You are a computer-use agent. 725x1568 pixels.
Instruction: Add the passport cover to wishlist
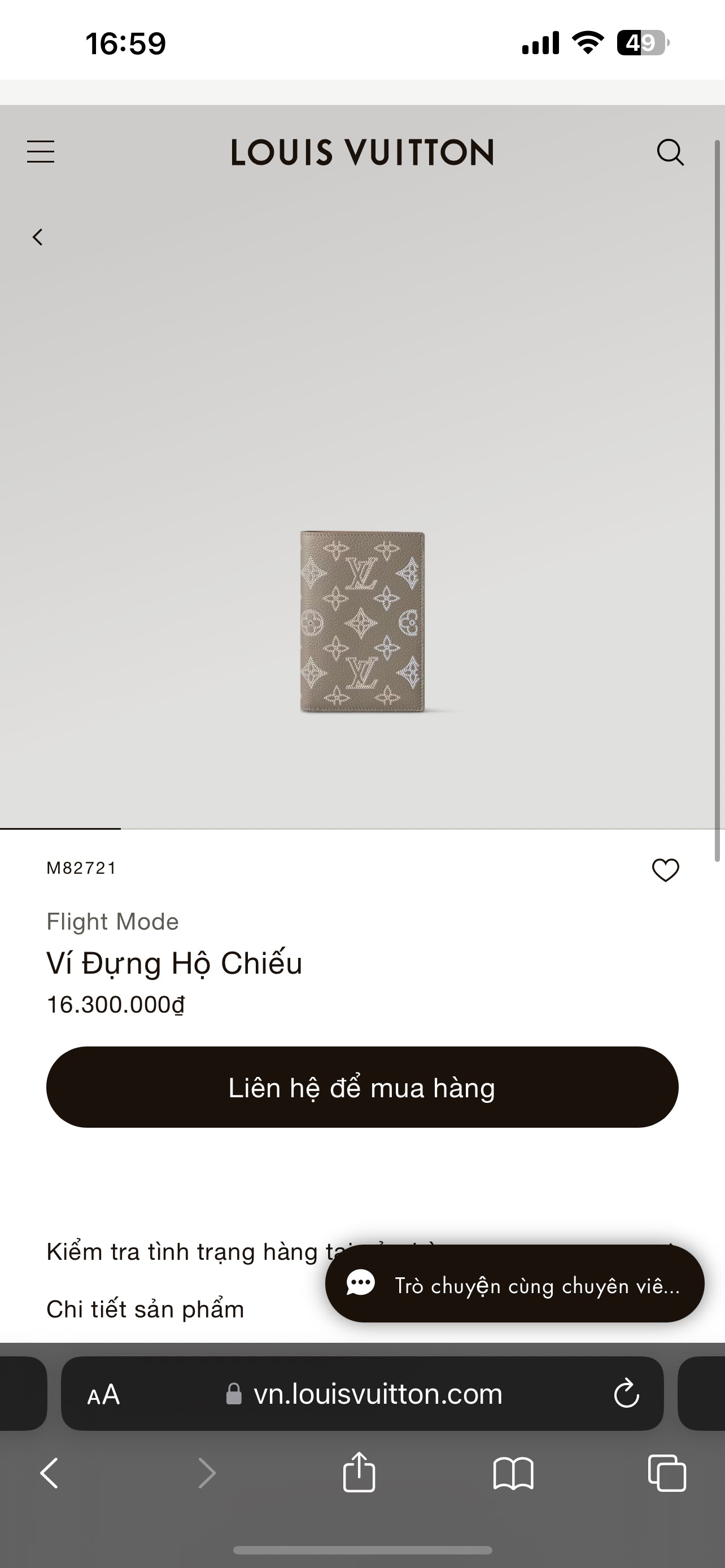pyautogui.click(x=665, y=870)
